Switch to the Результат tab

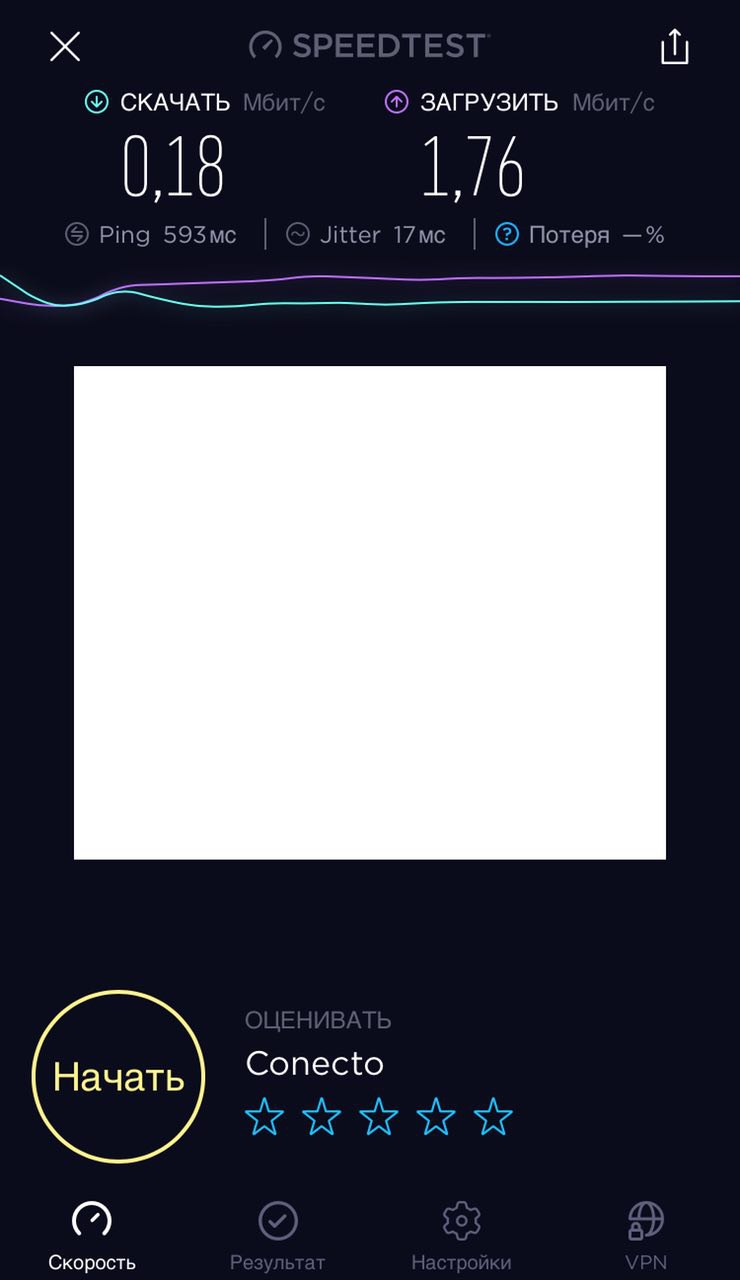pos(278,1235)
